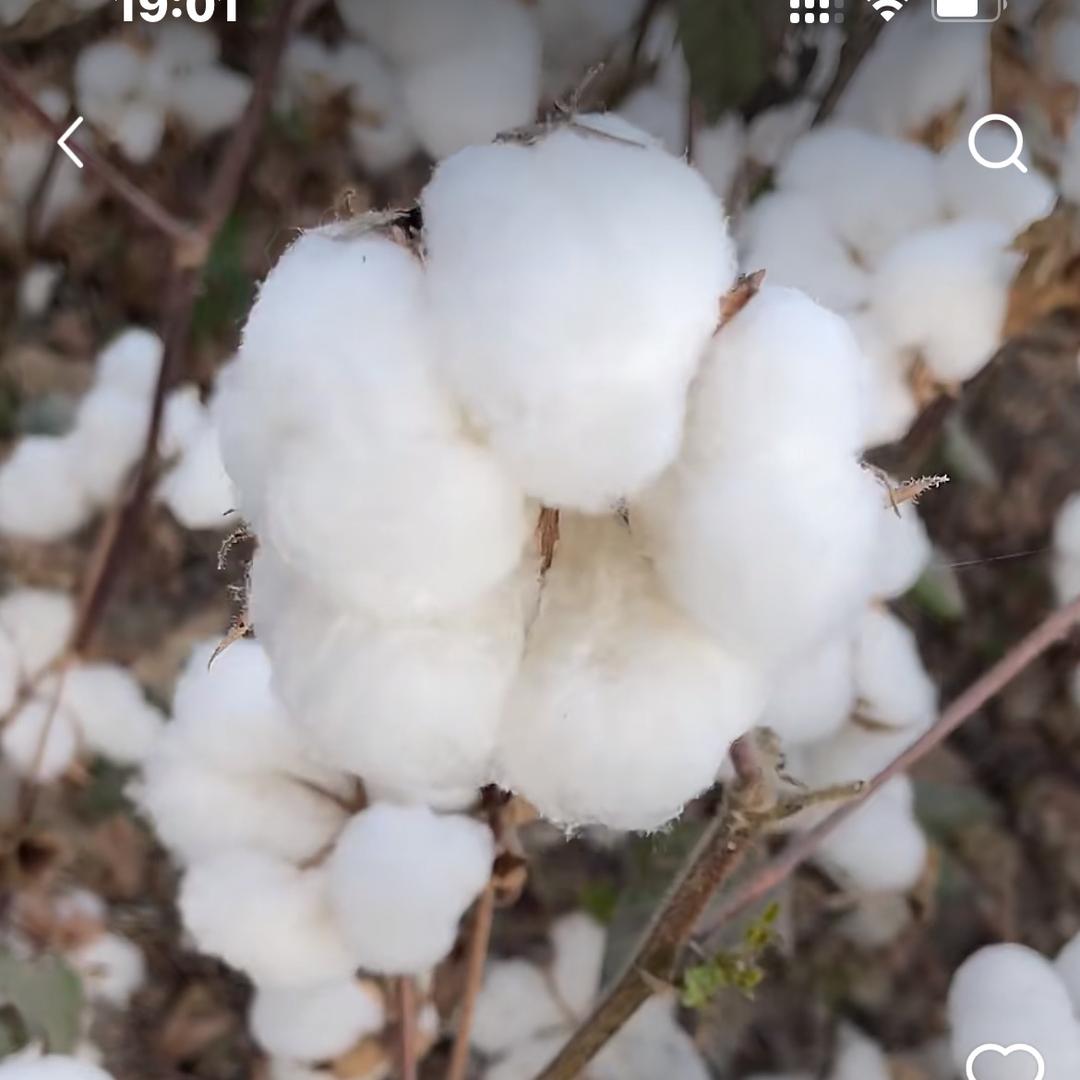The width and height of the screenshot is (1080, 1080).
Task: Like this video with the heart icon
Action: pyautogui.click(x=1005, y=1063)
